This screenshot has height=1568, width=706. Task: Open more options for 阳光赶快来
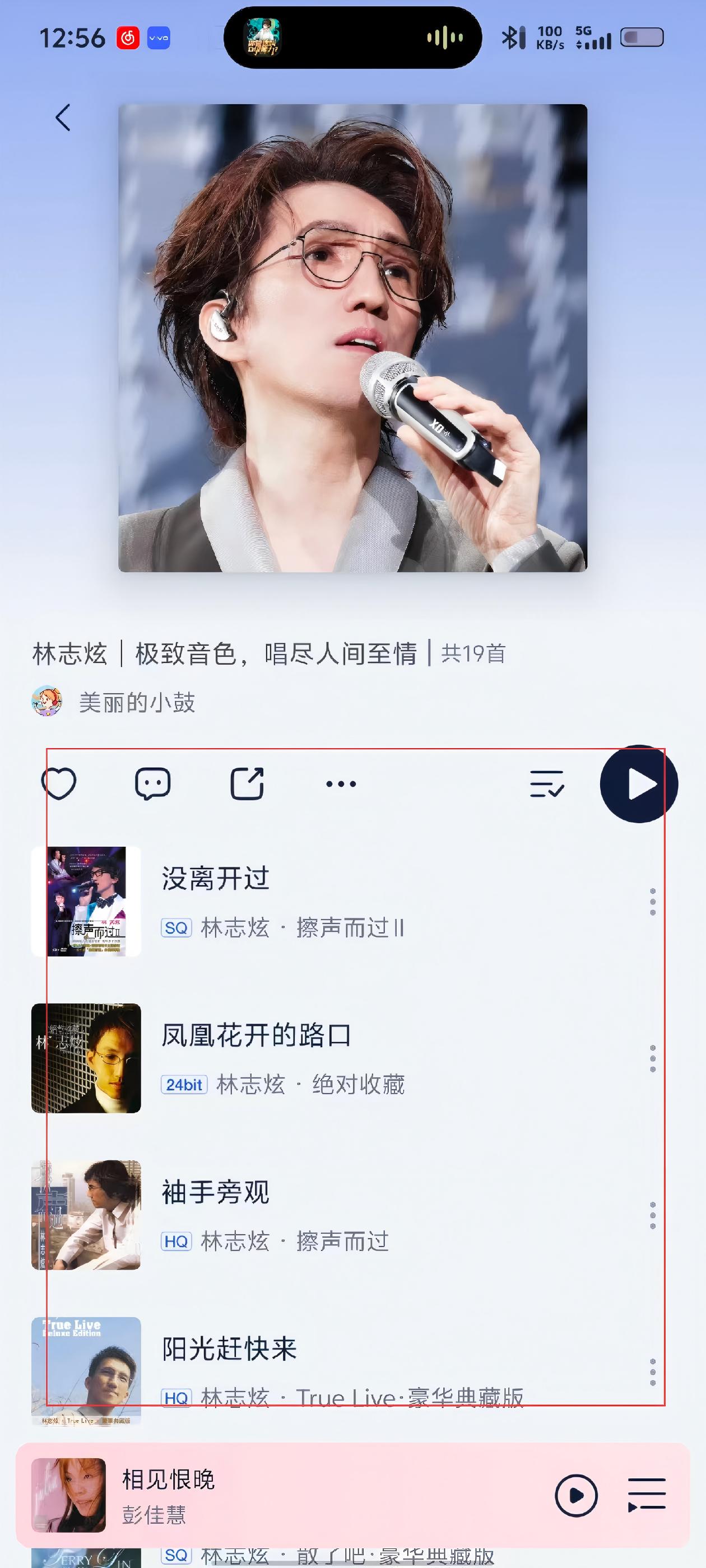tap(652, 1373)
